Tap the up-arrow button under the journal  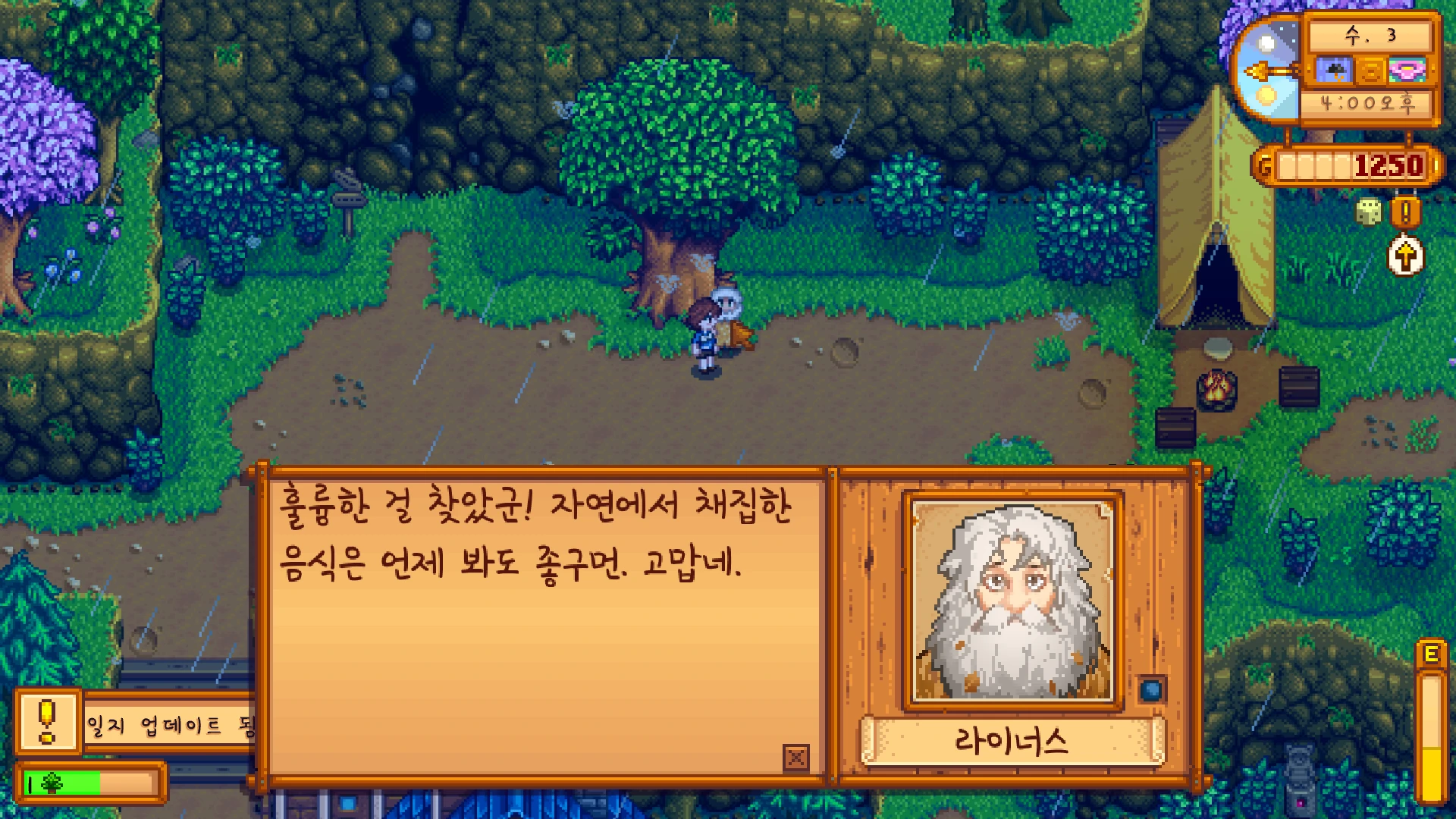[1405, 257]
